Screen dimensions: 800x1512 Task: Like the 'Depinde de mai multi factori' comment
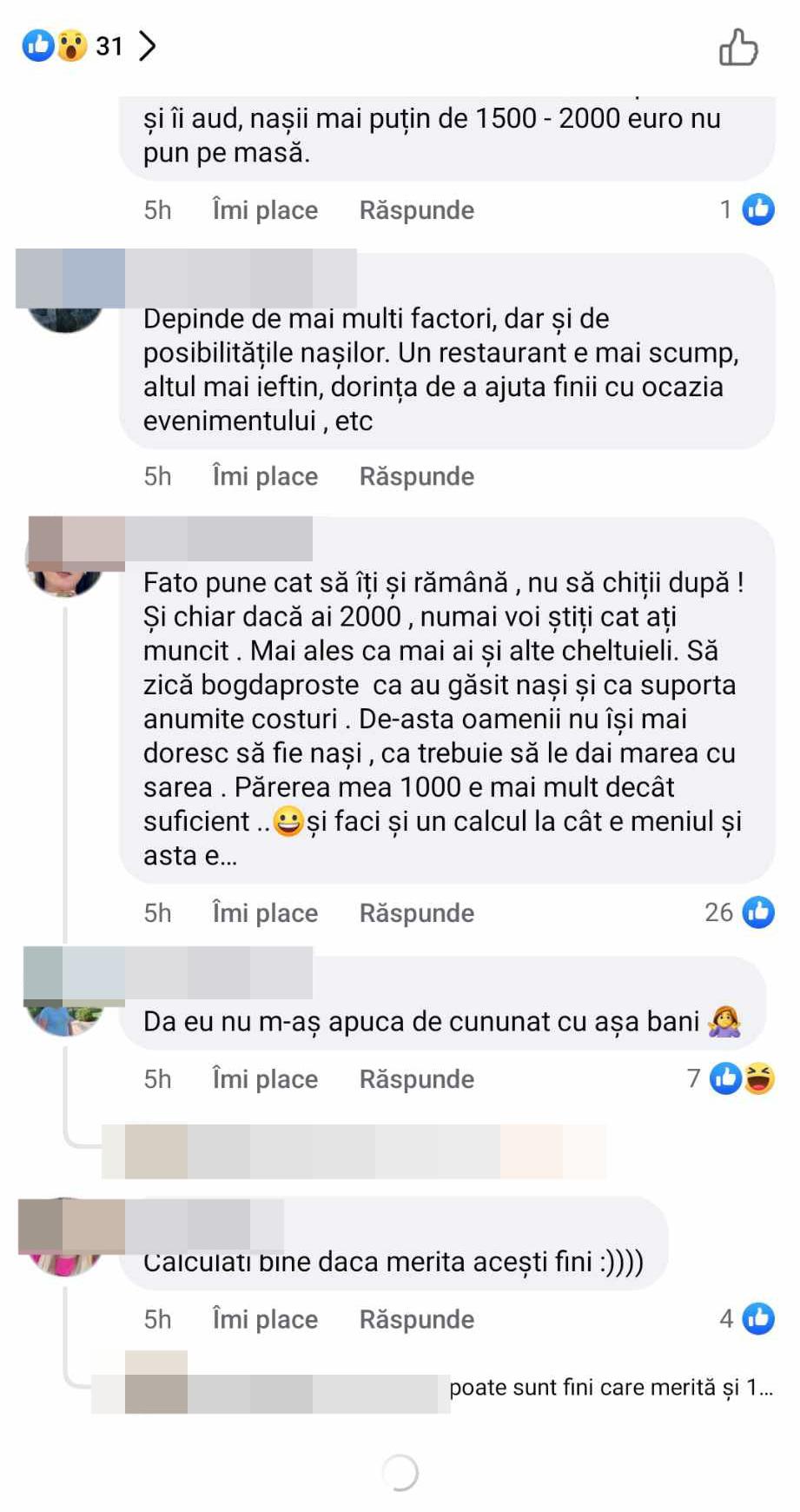(x=265, y=476)
